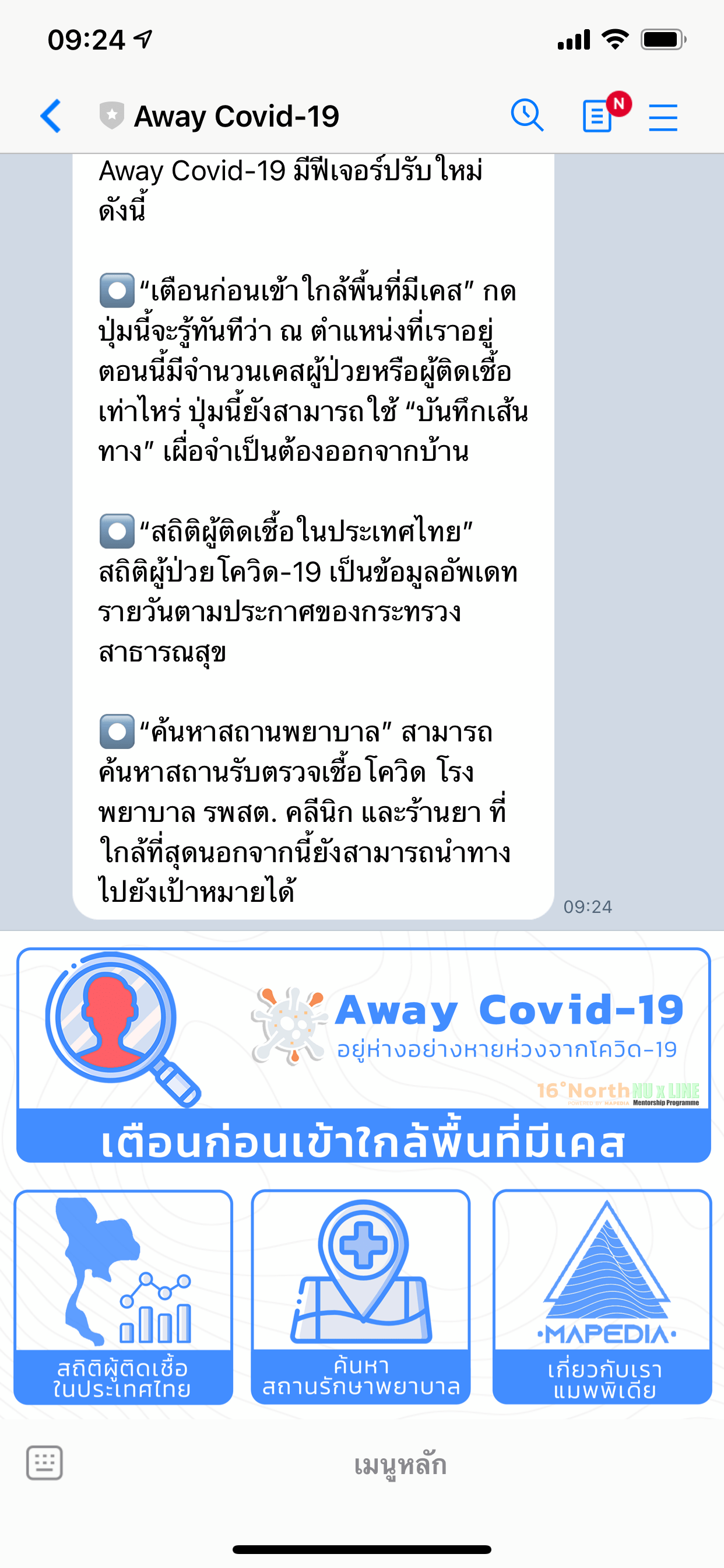Select the ค้นหาสถานรักษาพยาบาล tile

pyautogui.click(x=361, y=1297)
